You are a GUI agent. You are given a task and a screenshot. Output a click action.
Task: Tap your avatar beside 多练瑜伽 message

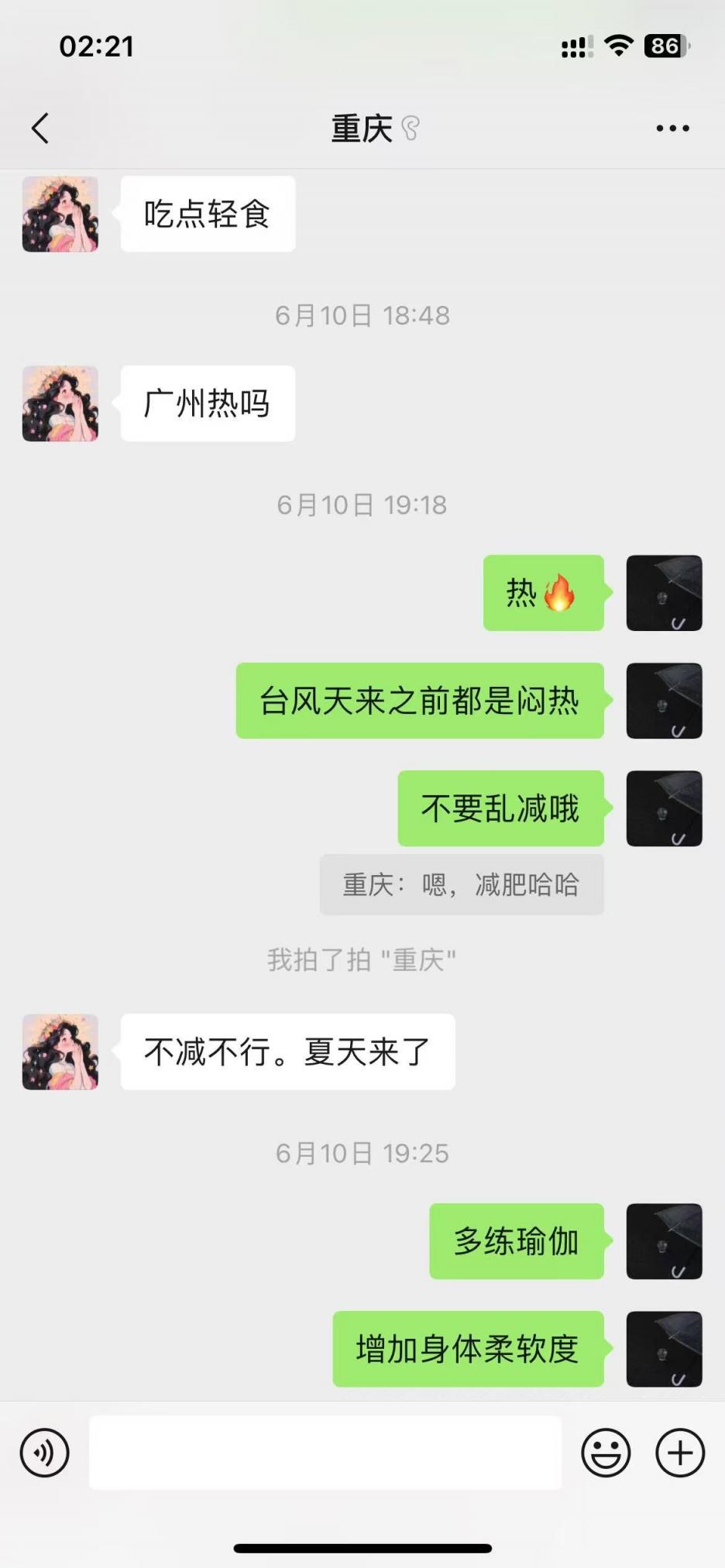(x=664, y=1241)
